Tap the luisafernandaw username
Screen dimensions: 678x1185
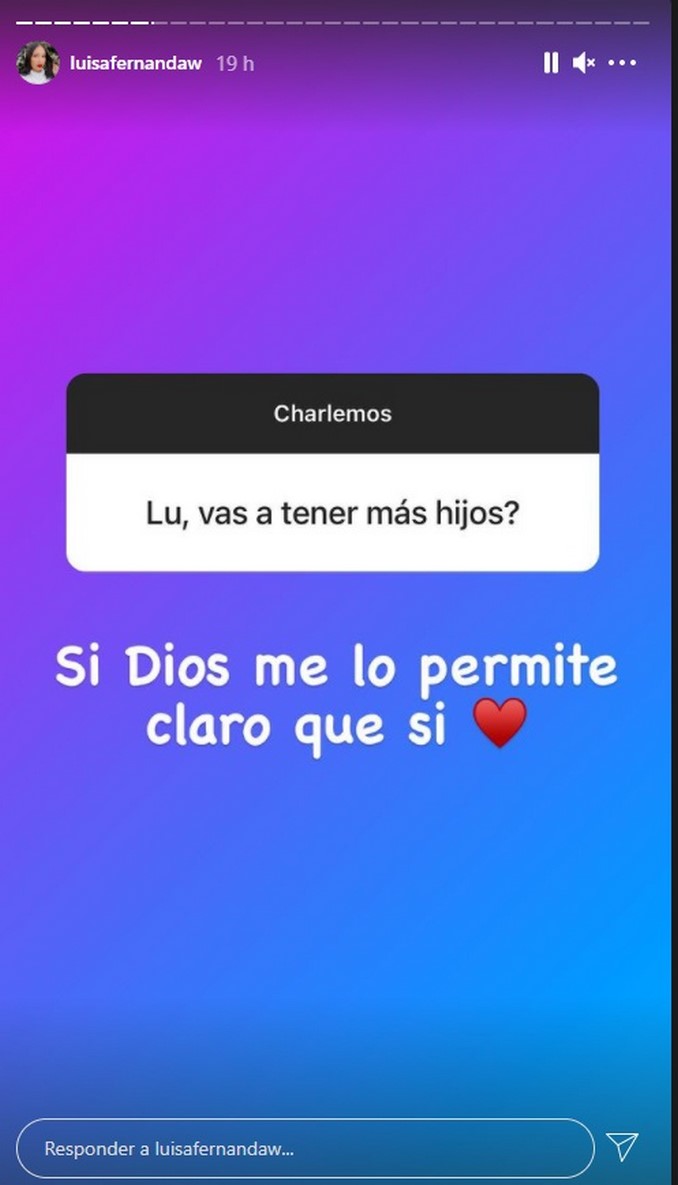coord(136,63)
